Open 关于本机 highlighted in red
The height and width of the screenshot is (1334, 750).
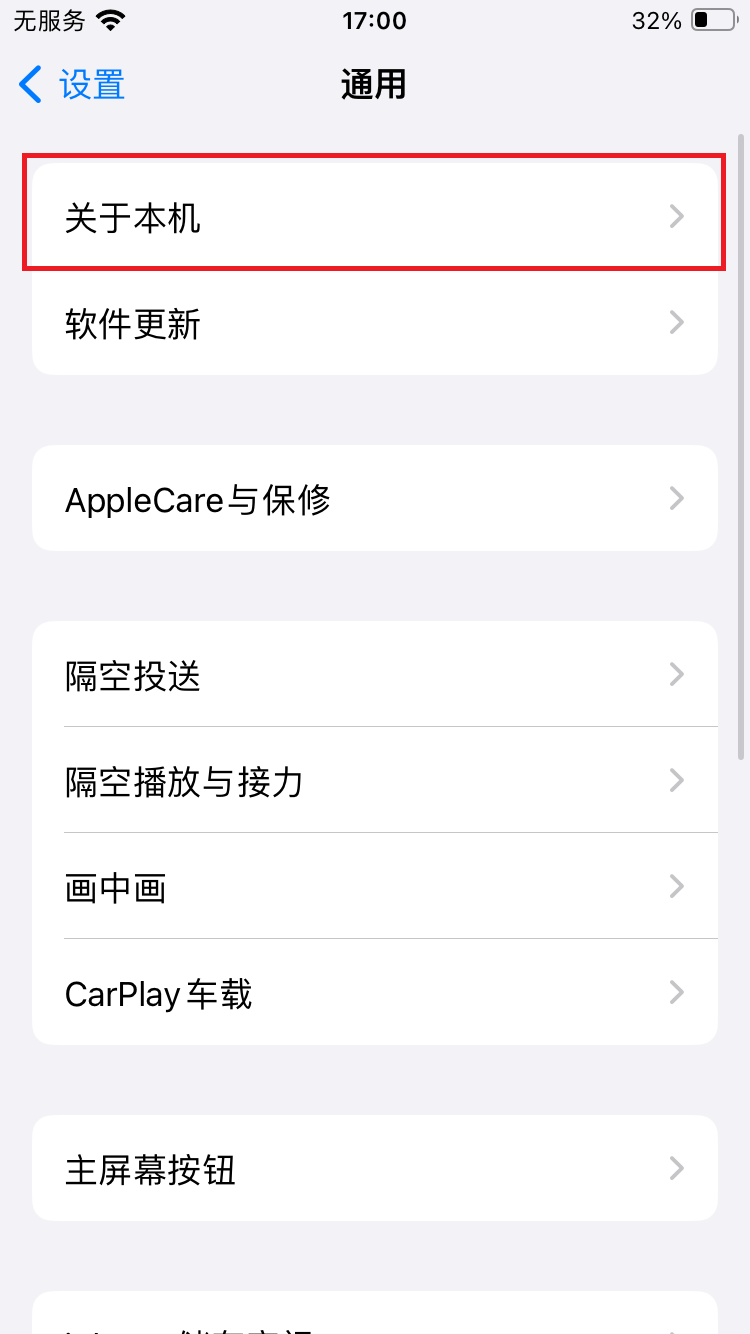coord(375,214)
